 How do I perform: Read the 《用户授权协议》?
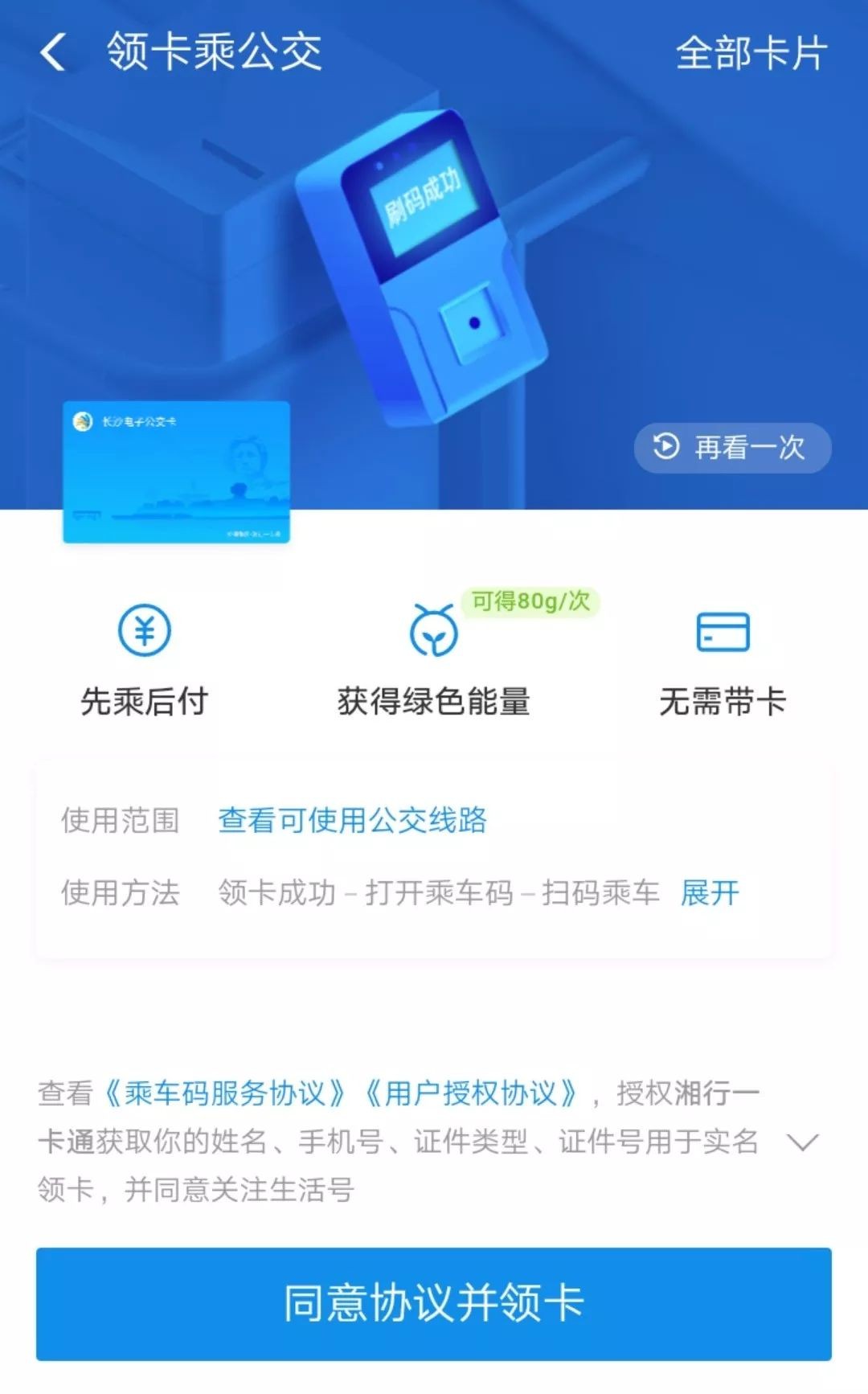pyautogui.click(x=471, y=1093)
